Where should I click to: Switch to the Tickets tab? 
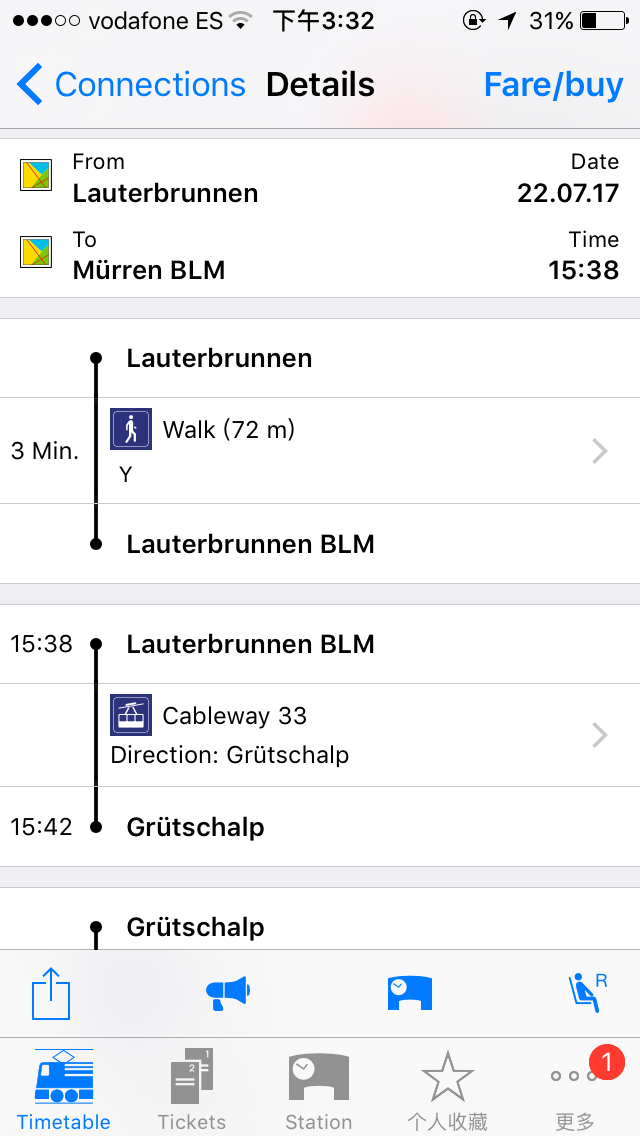click(x=192, y=1090)
